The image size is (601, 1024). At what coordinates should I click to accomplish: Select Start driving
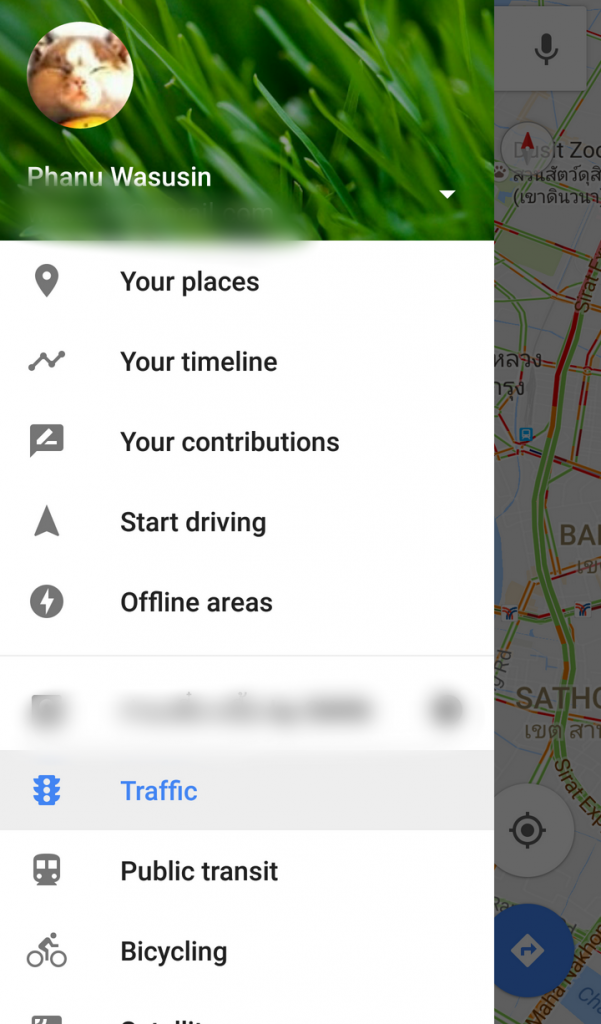point(193,522)
